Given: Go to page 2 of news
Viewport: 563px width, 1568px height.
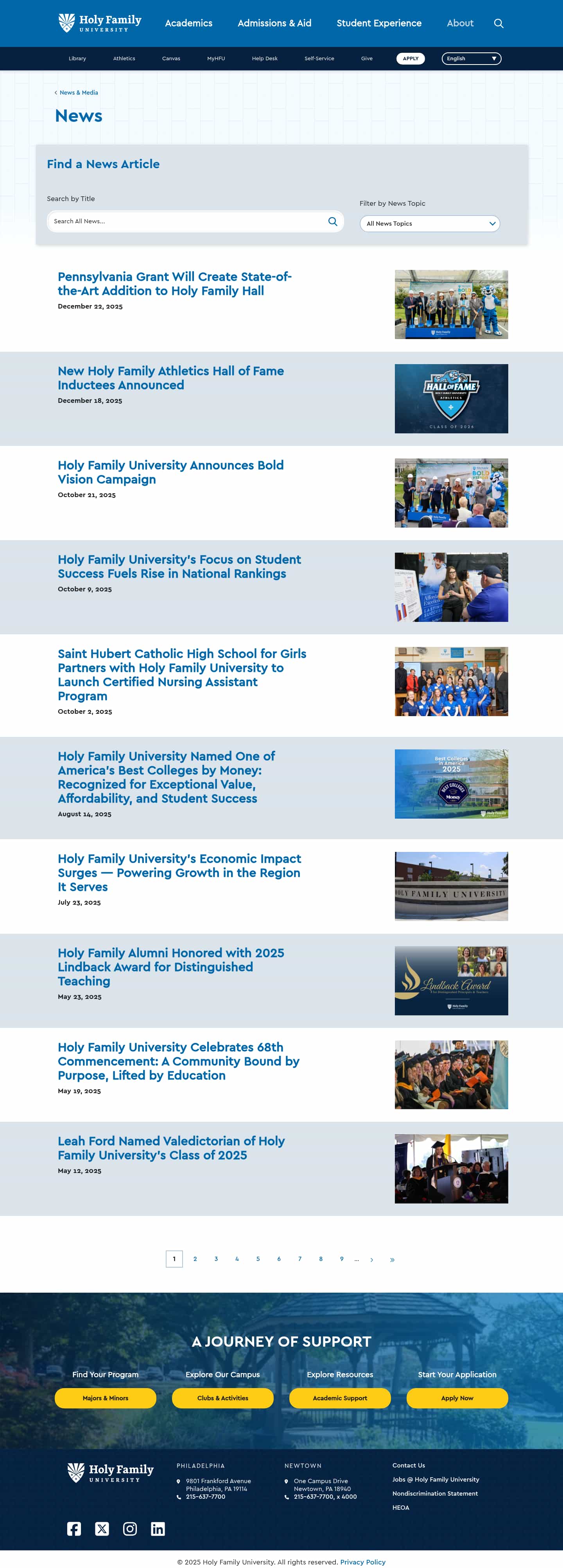Looking at the screenshot, I should (195, 1259).
